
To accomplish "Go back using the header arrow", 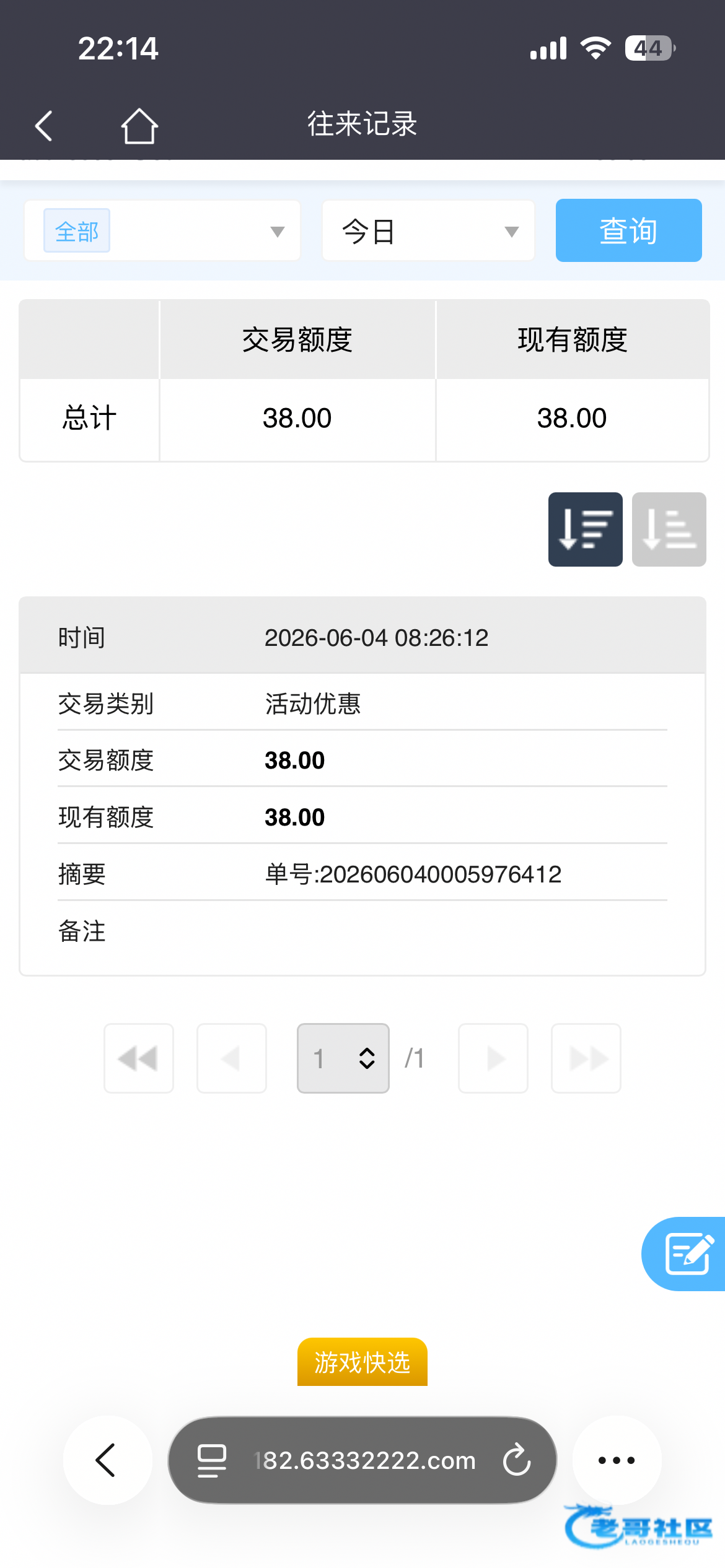I will point(44,126).
